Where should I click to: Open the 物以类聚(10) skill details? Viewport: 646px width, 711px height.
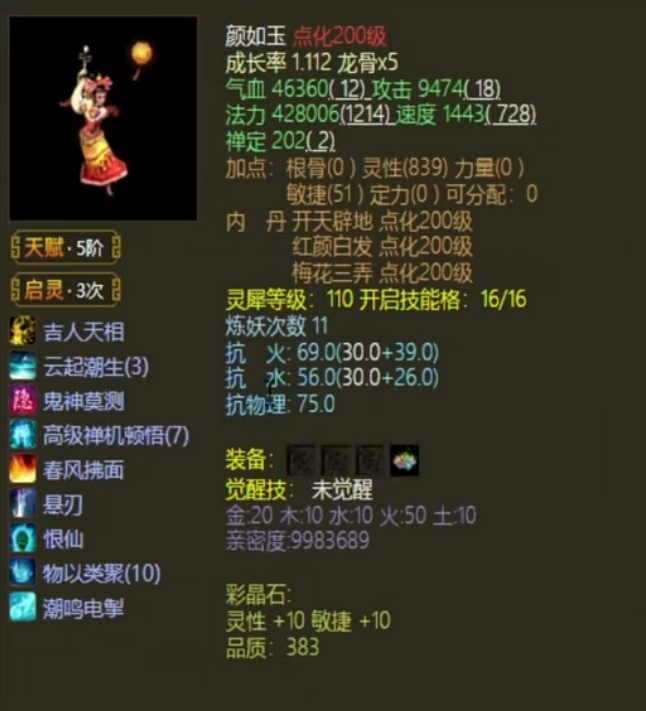pos(100,573)
